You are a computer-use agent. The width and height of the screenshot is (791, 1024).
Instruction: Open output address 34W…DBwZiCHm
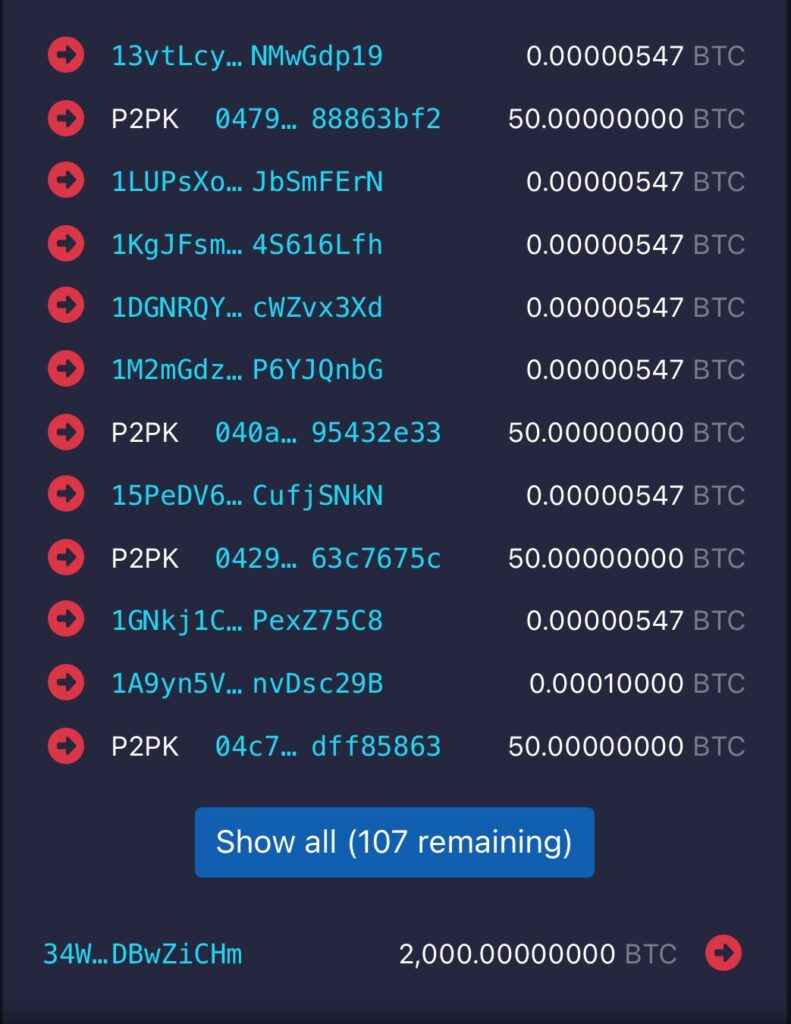pos(142,954)
